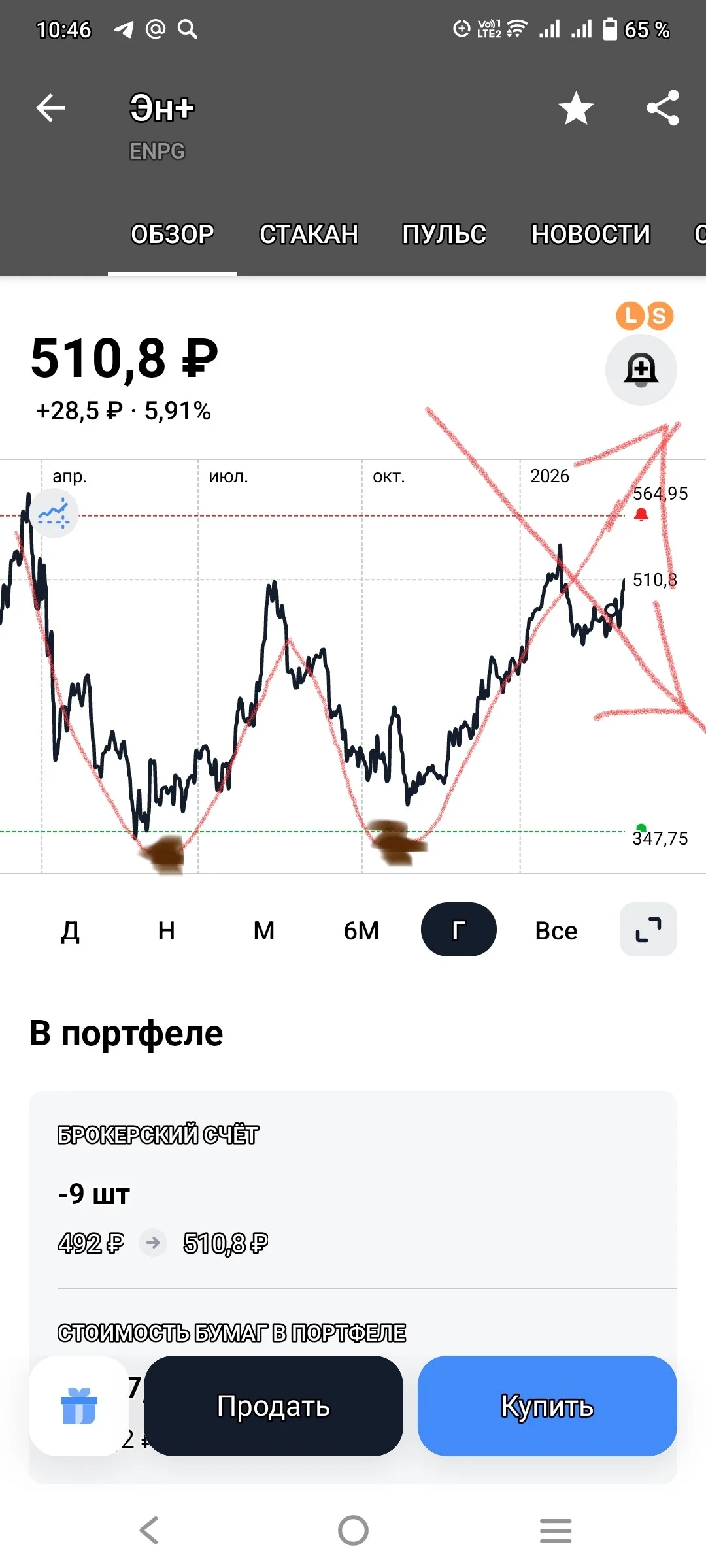The image size is (706, 1568).
Task: Select the Д day chart period
Action: click(x=70, y=930)
